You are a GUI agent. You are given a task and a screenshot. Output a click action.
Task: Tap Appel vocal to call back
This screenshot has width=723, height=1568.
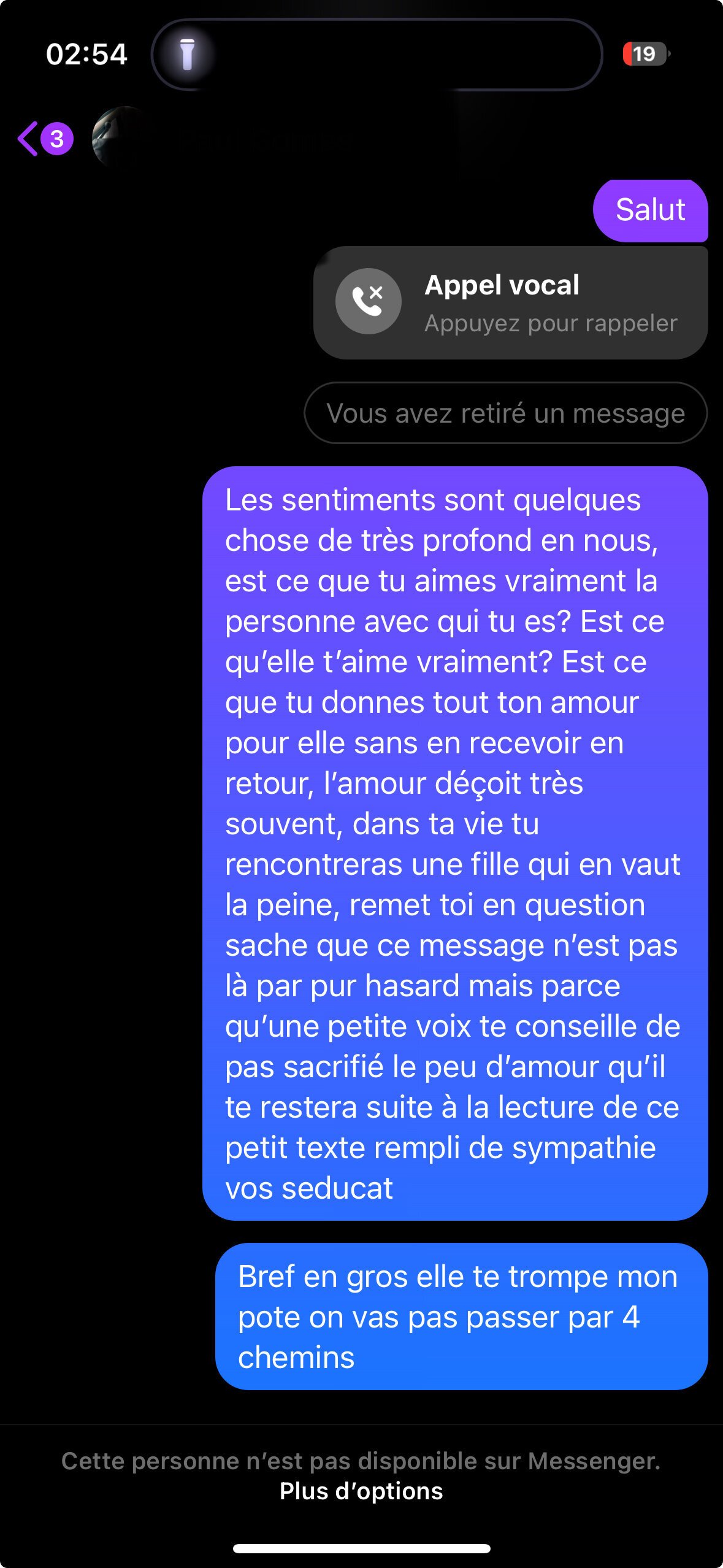(510, 302)
